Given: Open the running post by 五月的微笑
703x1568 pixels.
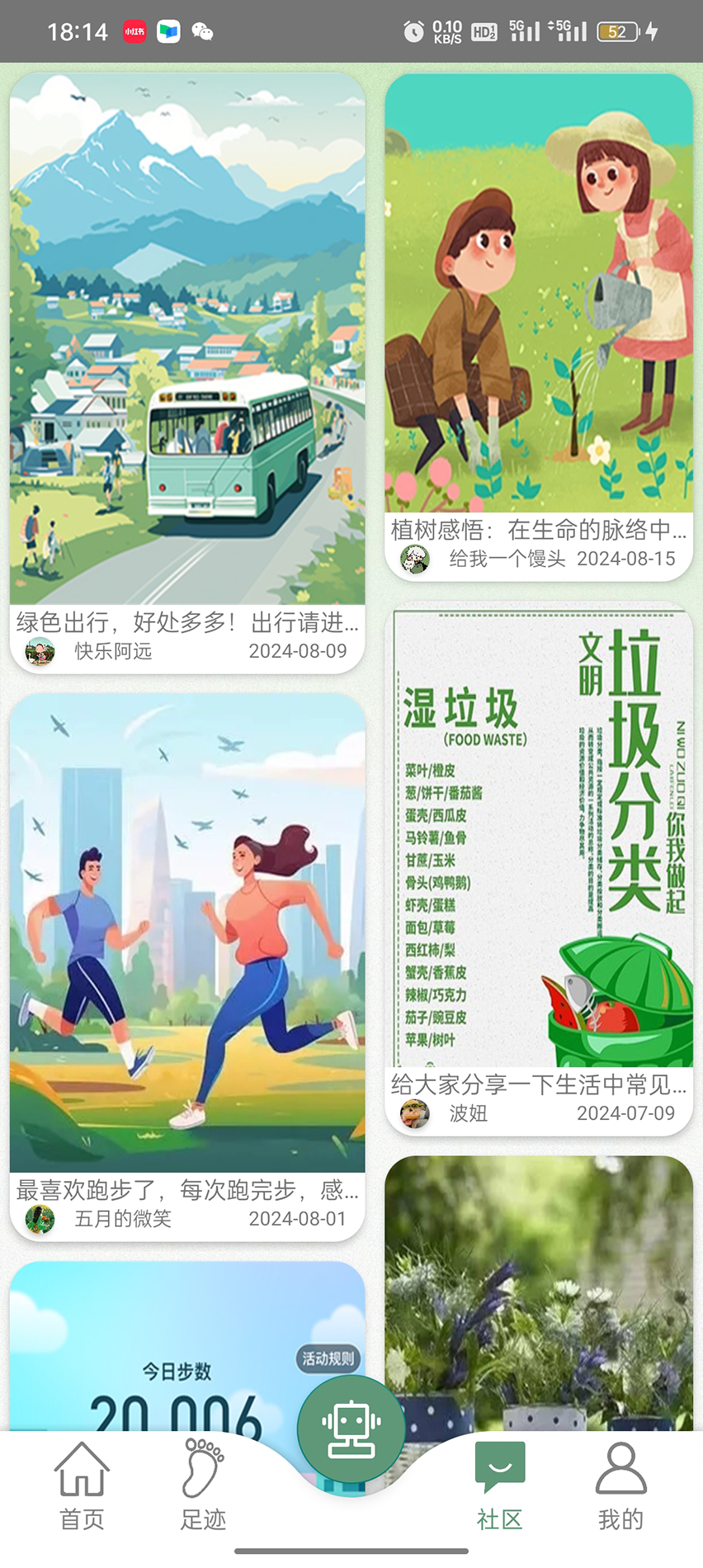Looking at the screenshot, I should click(187, 933).
